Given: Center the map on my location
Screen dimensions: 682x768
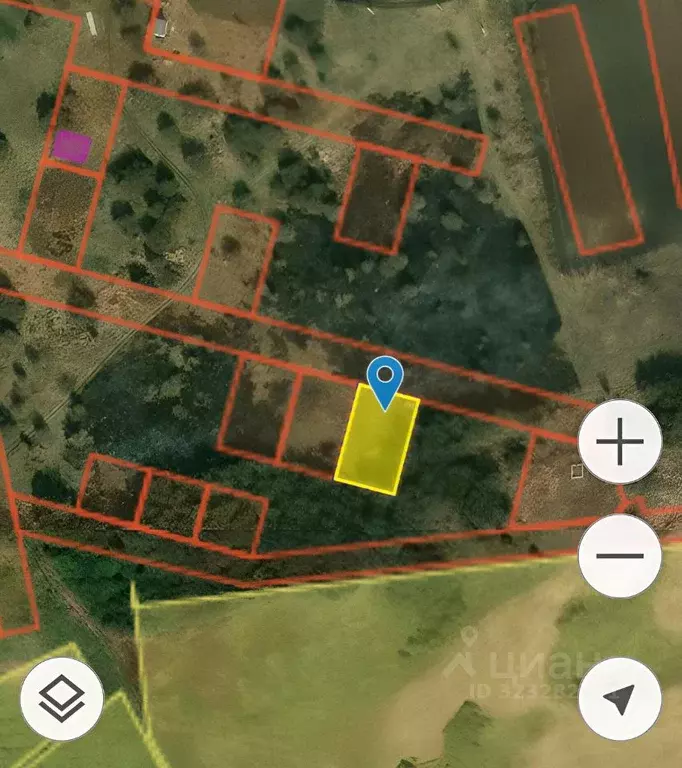Looking at the screenshot, I should [619, 698].
